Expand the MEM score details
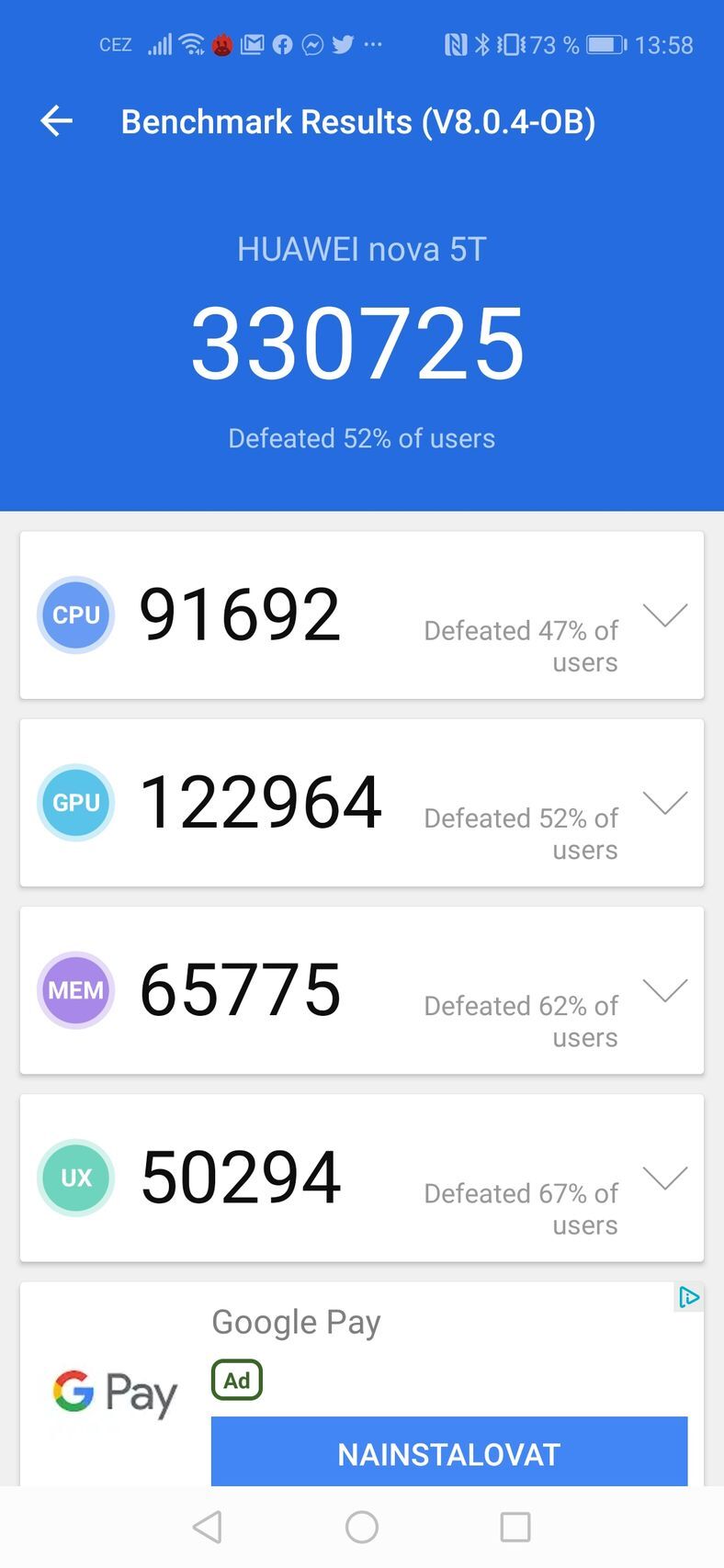 [x=665, y=990]
